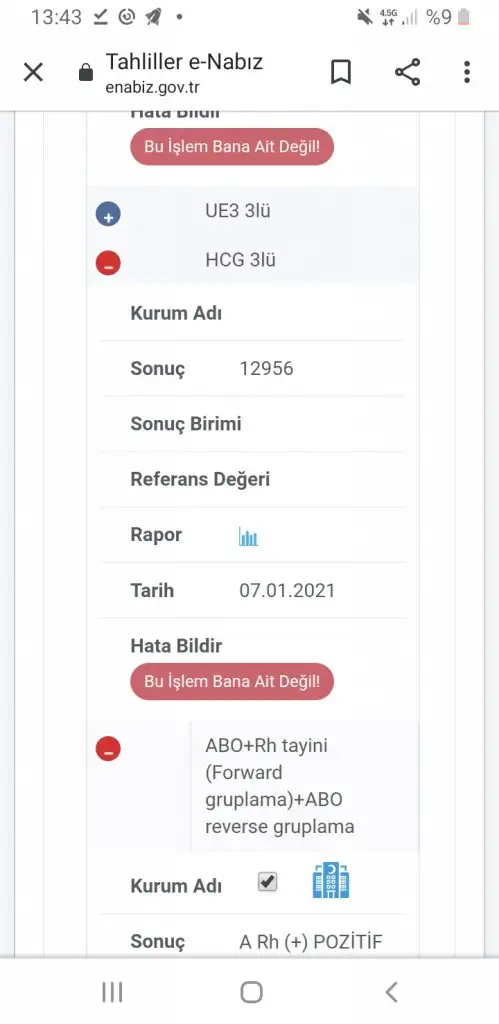499x1024 pixels.
Task: Go back with the system back button
Action: (x=391, y=992)
